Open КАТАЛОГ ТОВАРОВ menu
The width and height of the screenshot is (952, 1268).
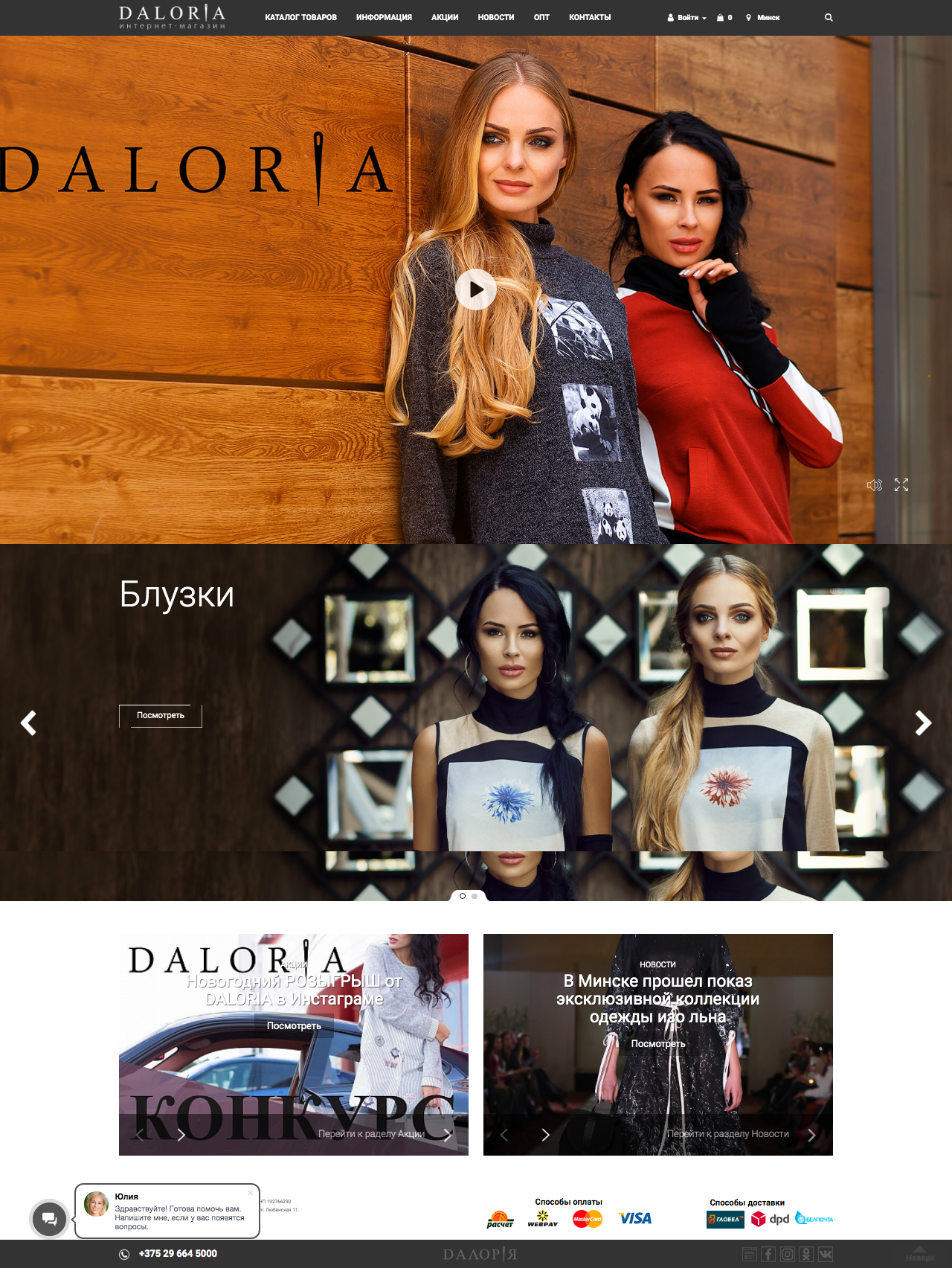300,17
